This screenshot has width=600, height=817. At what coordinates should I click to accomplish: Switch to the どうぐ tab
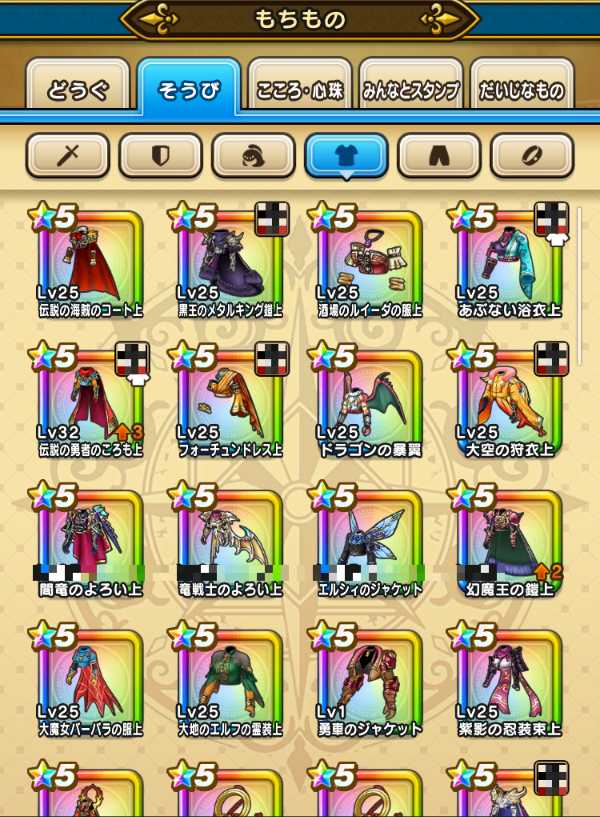coord(77,91)
